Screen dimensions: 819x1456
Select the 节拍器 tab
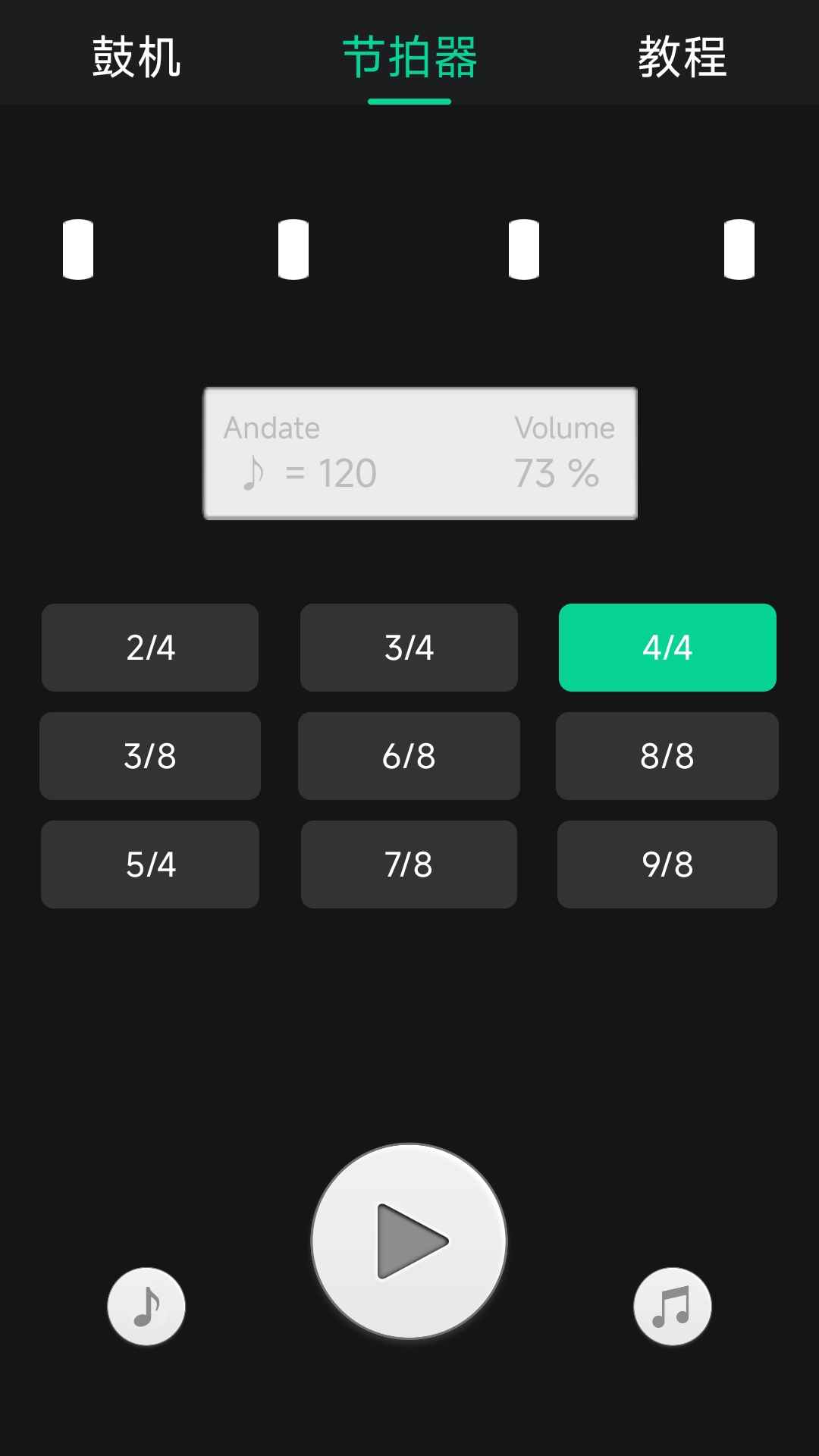[x=409, y=57]
